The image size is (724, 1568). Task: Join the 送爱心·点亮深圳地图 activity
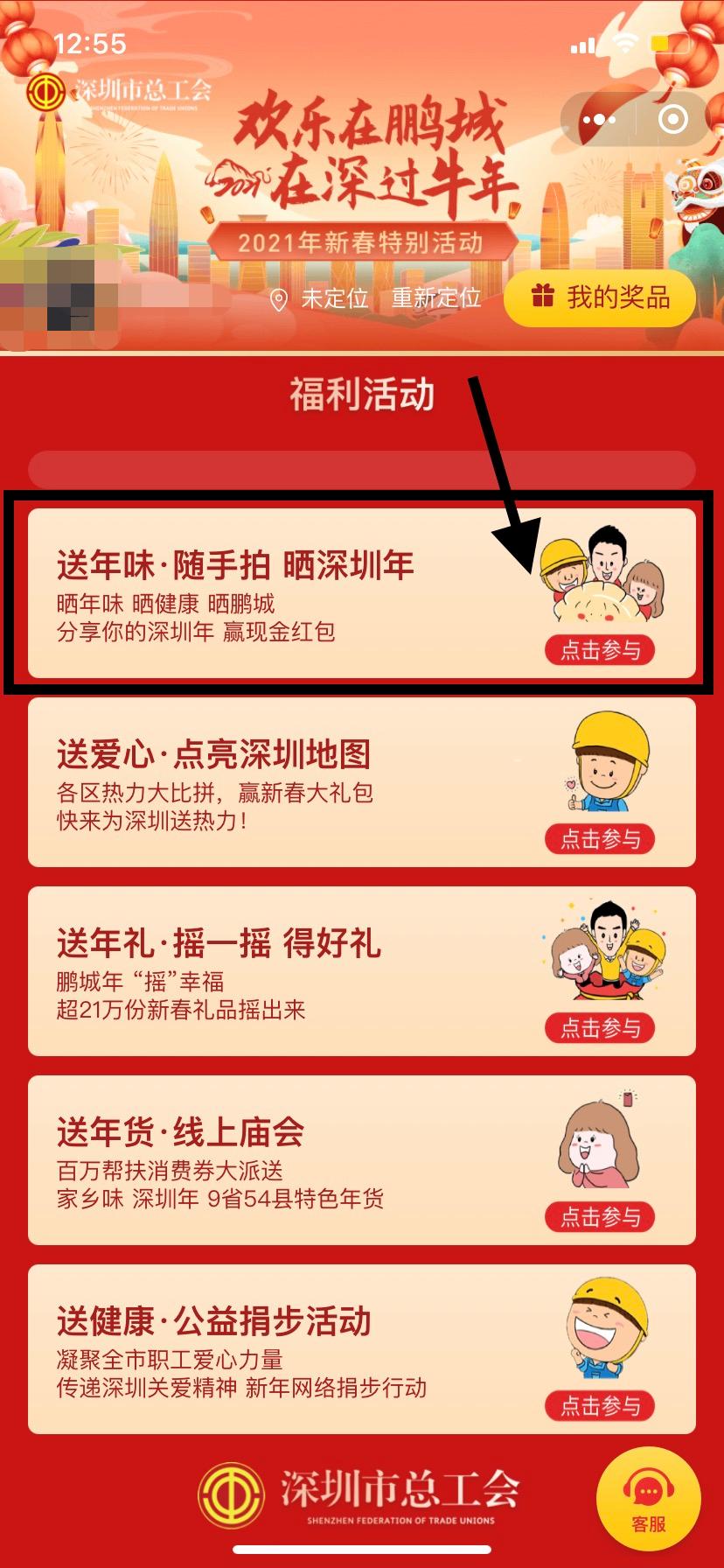tap(600, 839)
